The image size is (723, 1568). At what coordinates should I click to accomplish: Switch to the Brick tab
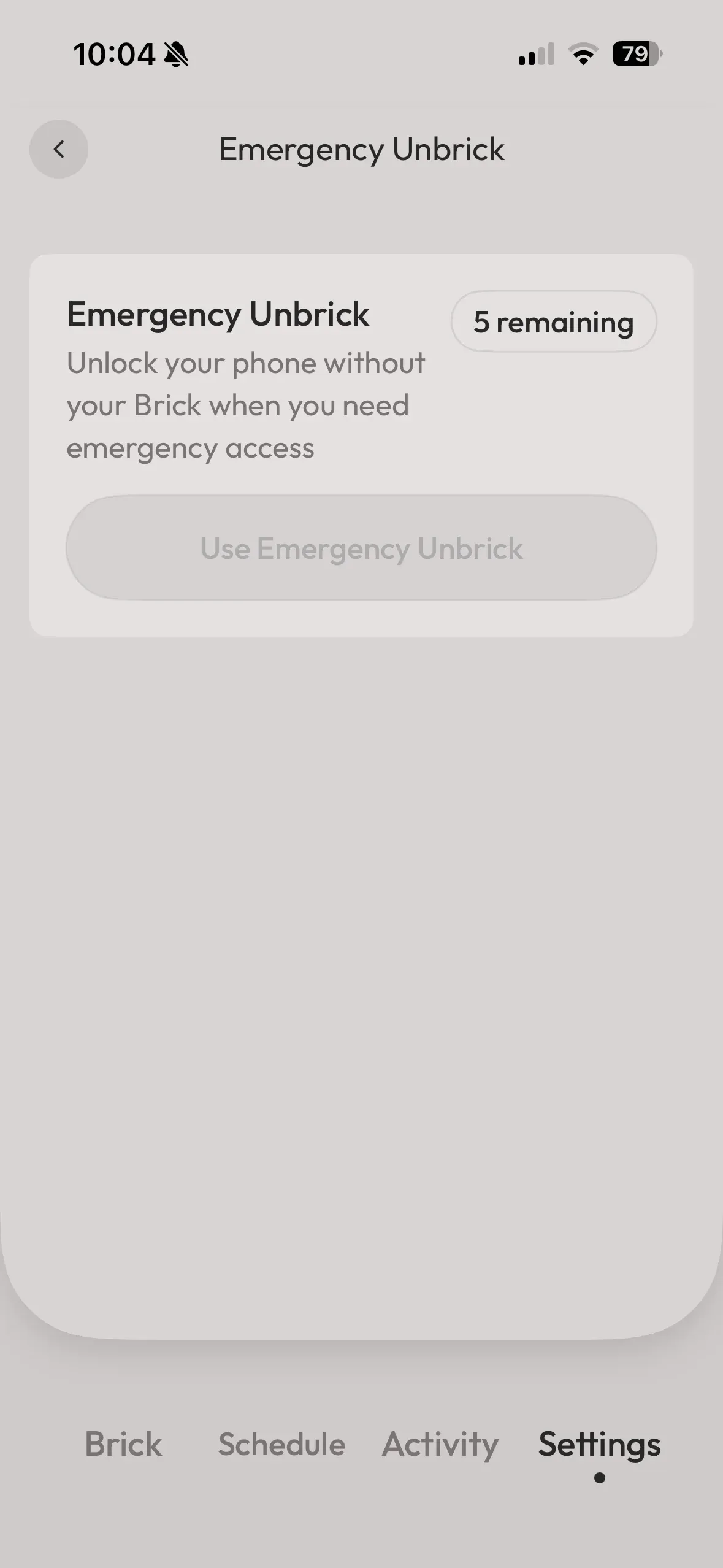point(123,1444)
